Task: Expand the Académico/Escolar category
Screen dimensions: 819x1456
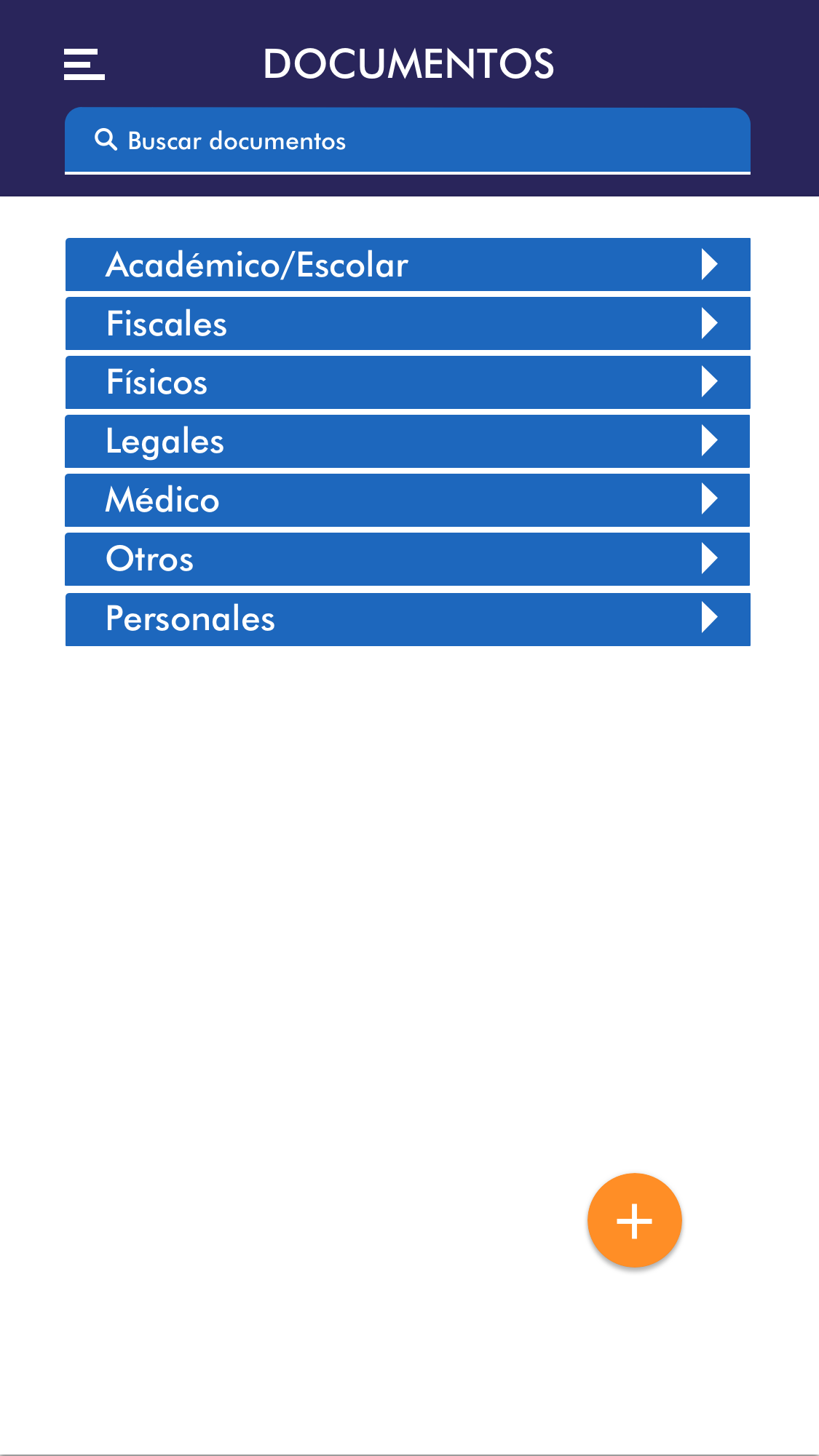Action: [408, 264]
